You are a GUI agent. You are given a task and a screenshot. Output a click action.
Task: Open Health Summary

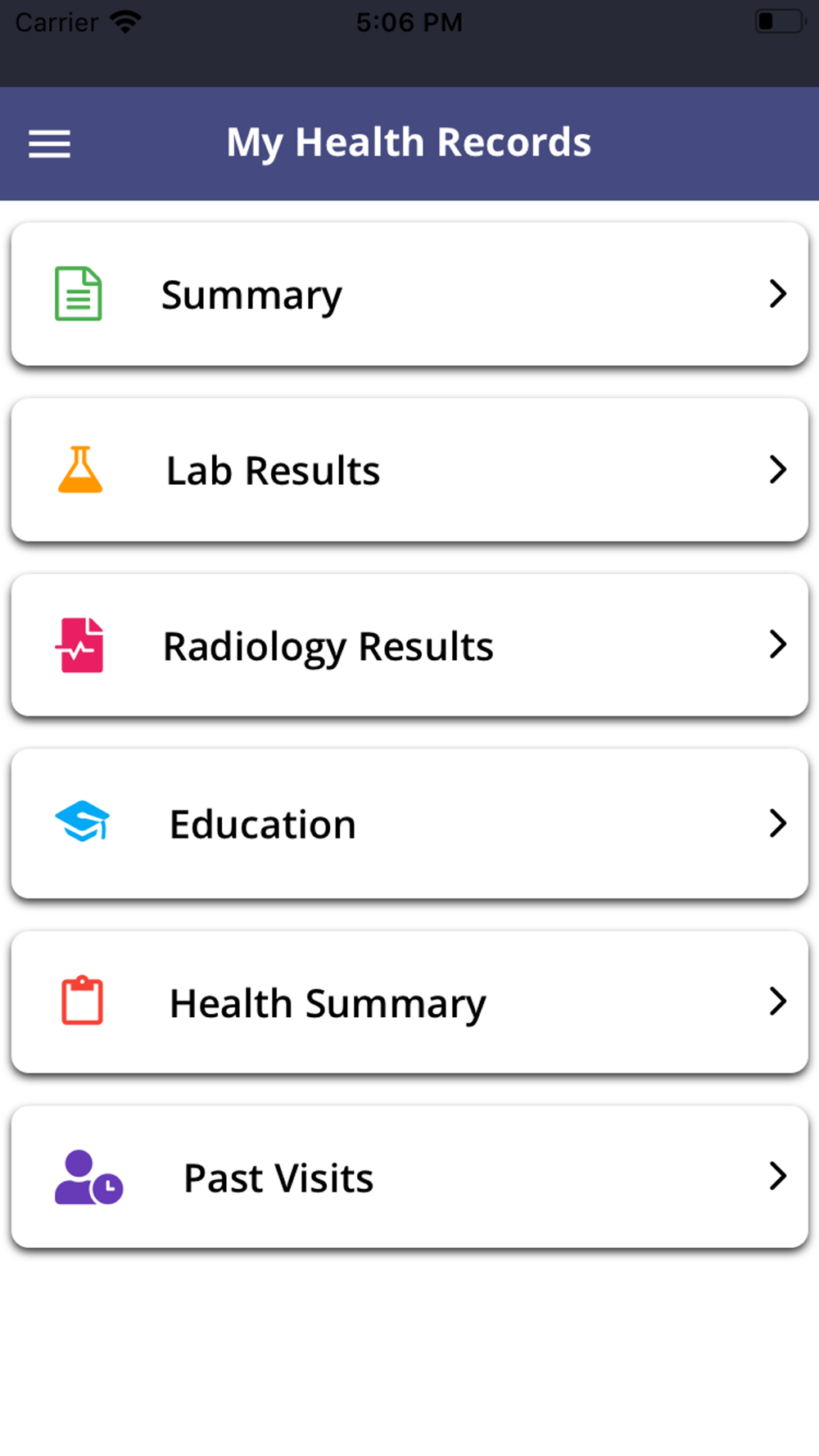coord(409,1002)
